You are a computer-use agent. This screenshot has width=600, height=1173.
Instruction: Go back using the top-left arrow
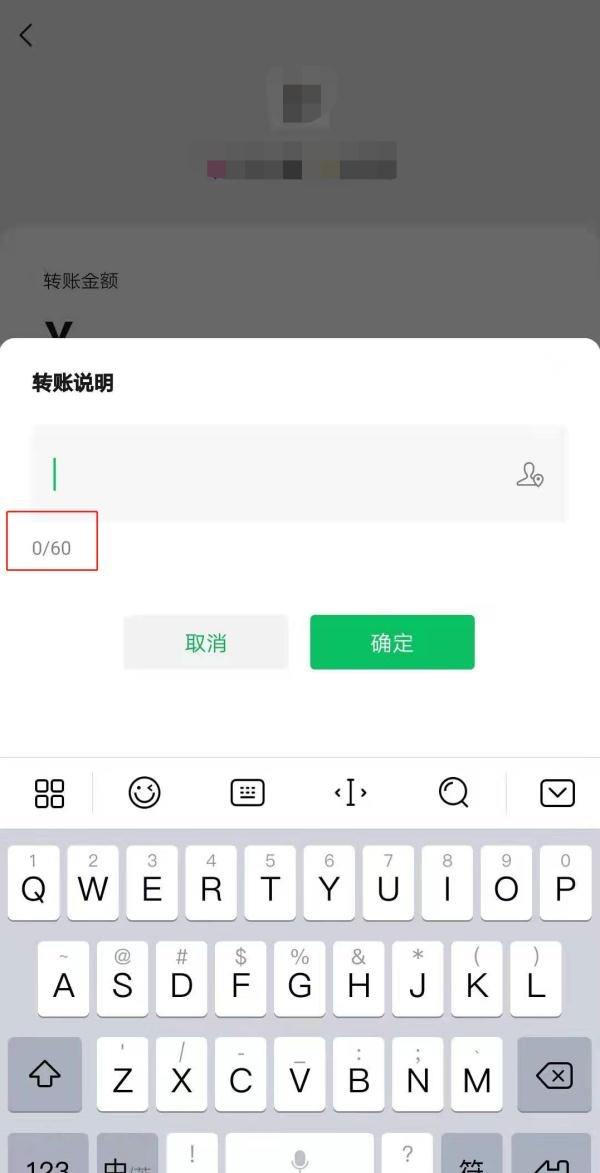[26, 35]
